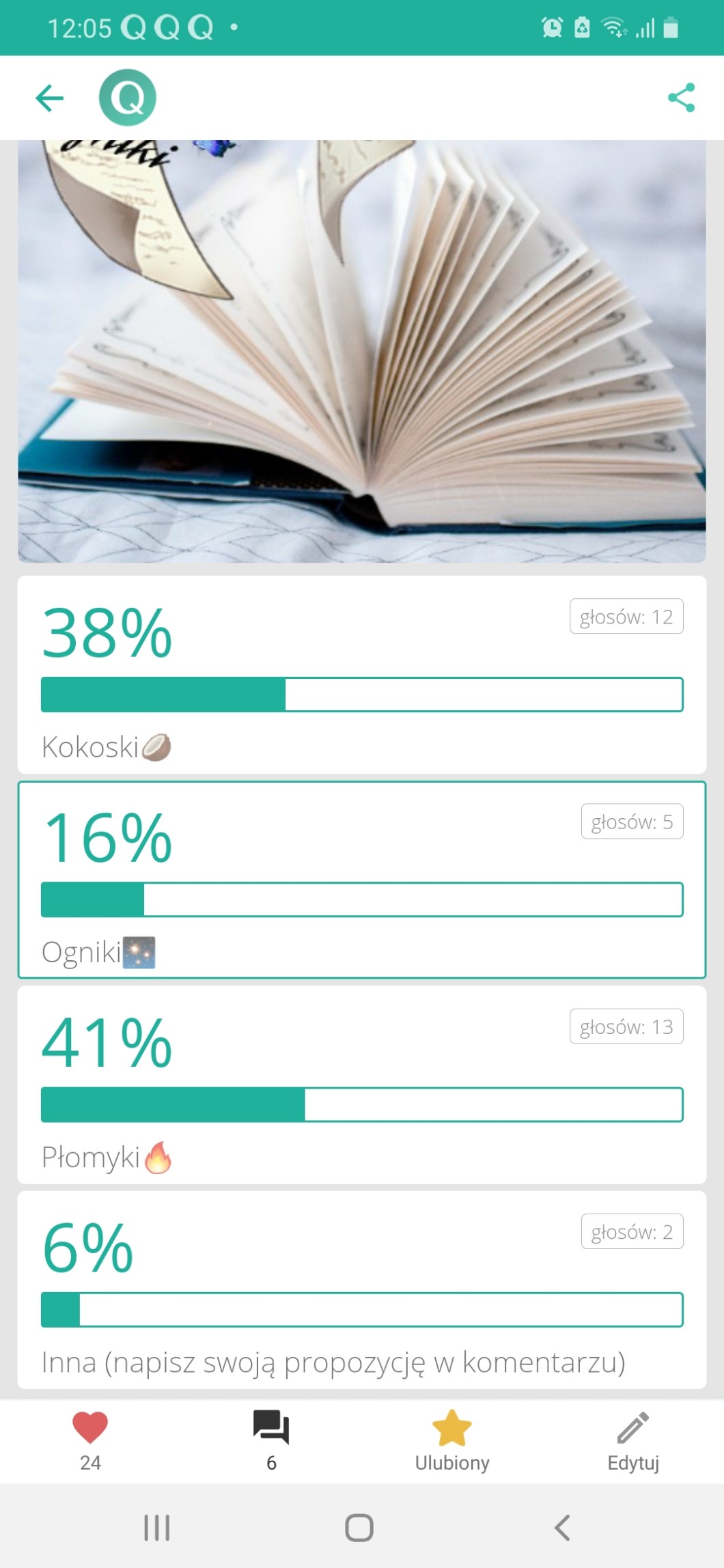Viewport: 724px width, 1568px height.
Task: Pick the Inna answer option
Action: [362, 1290]
